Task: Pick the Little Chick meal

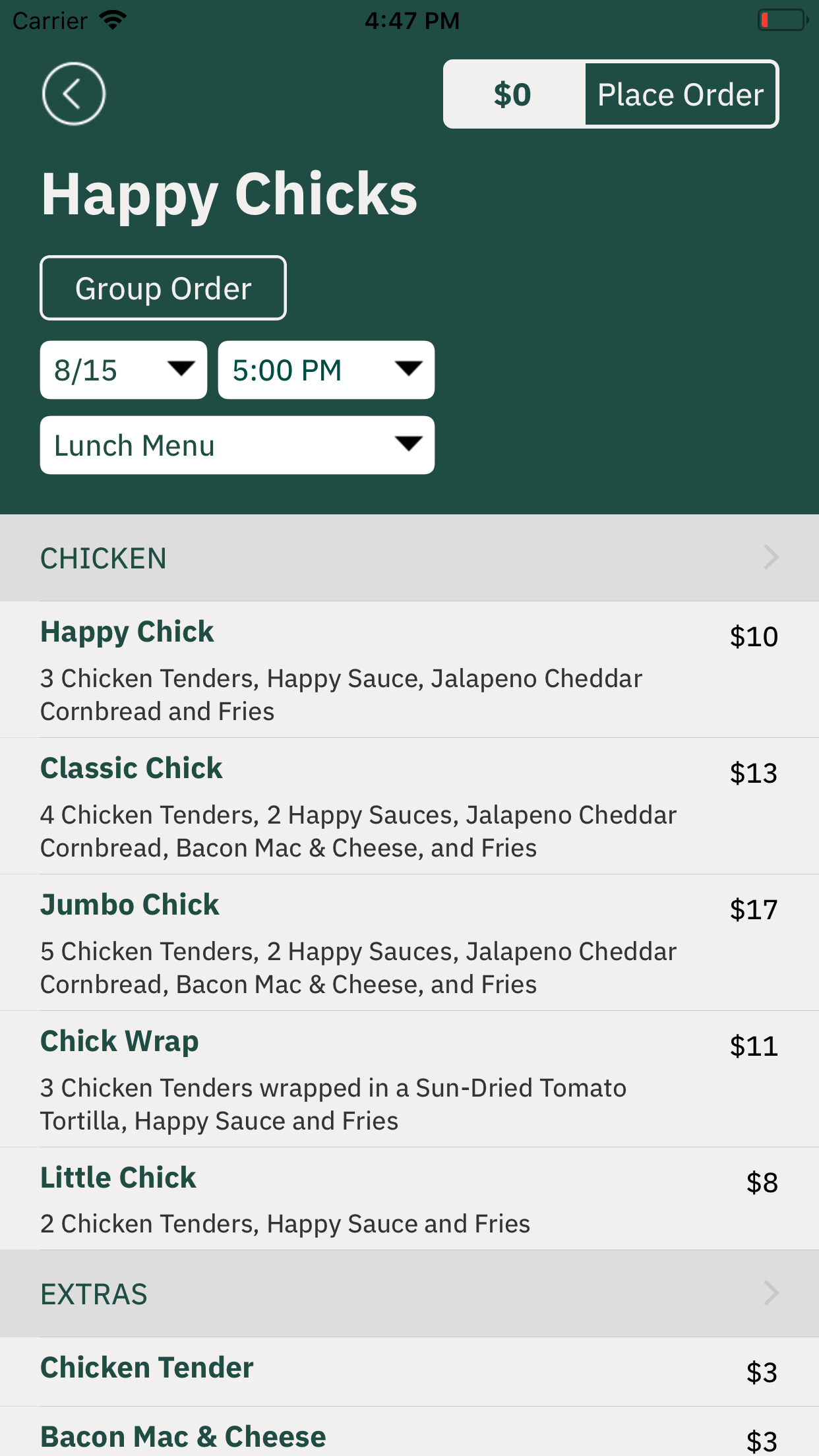Action: (x=409, y=1199)
